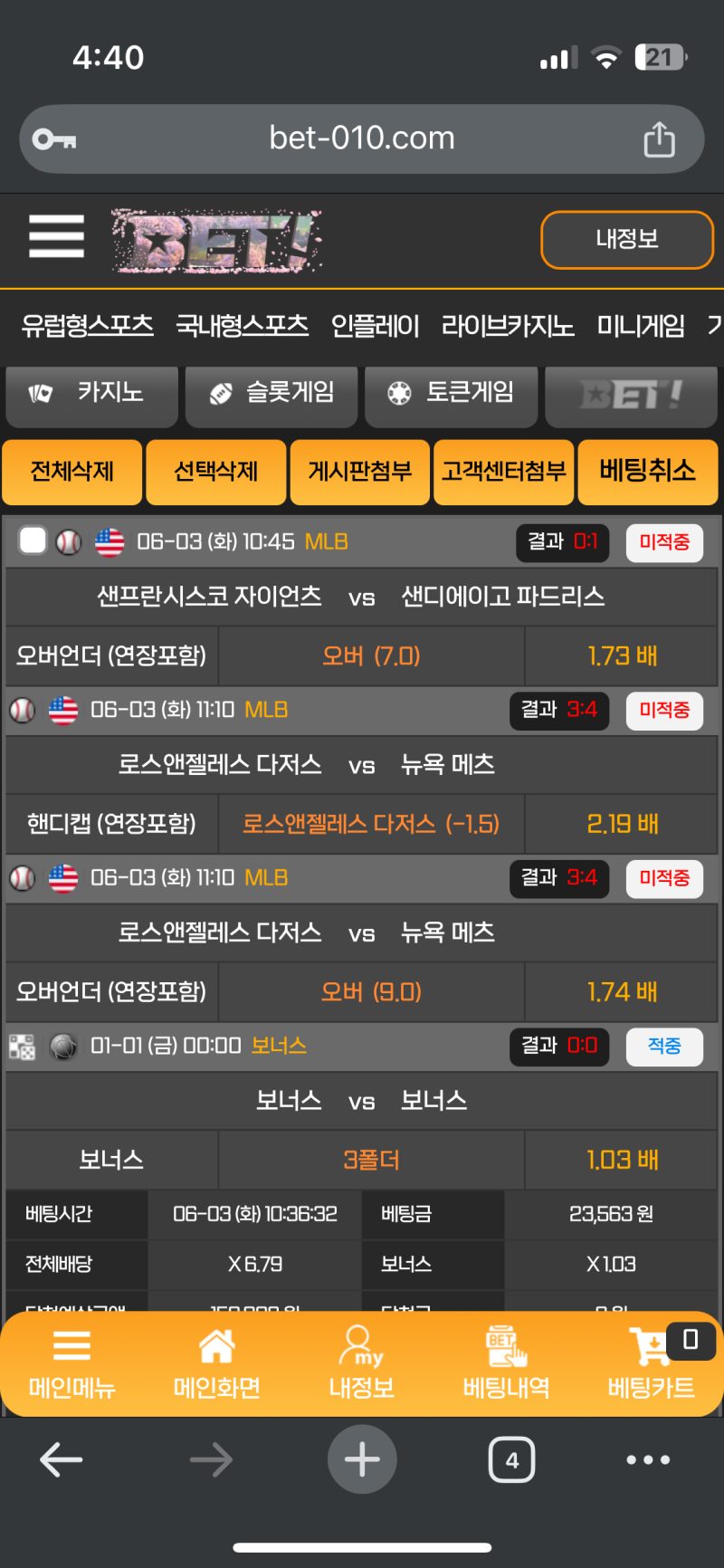
Task: Open the 베팅카트 in the bottom bar
Action: pos(652,1363)
